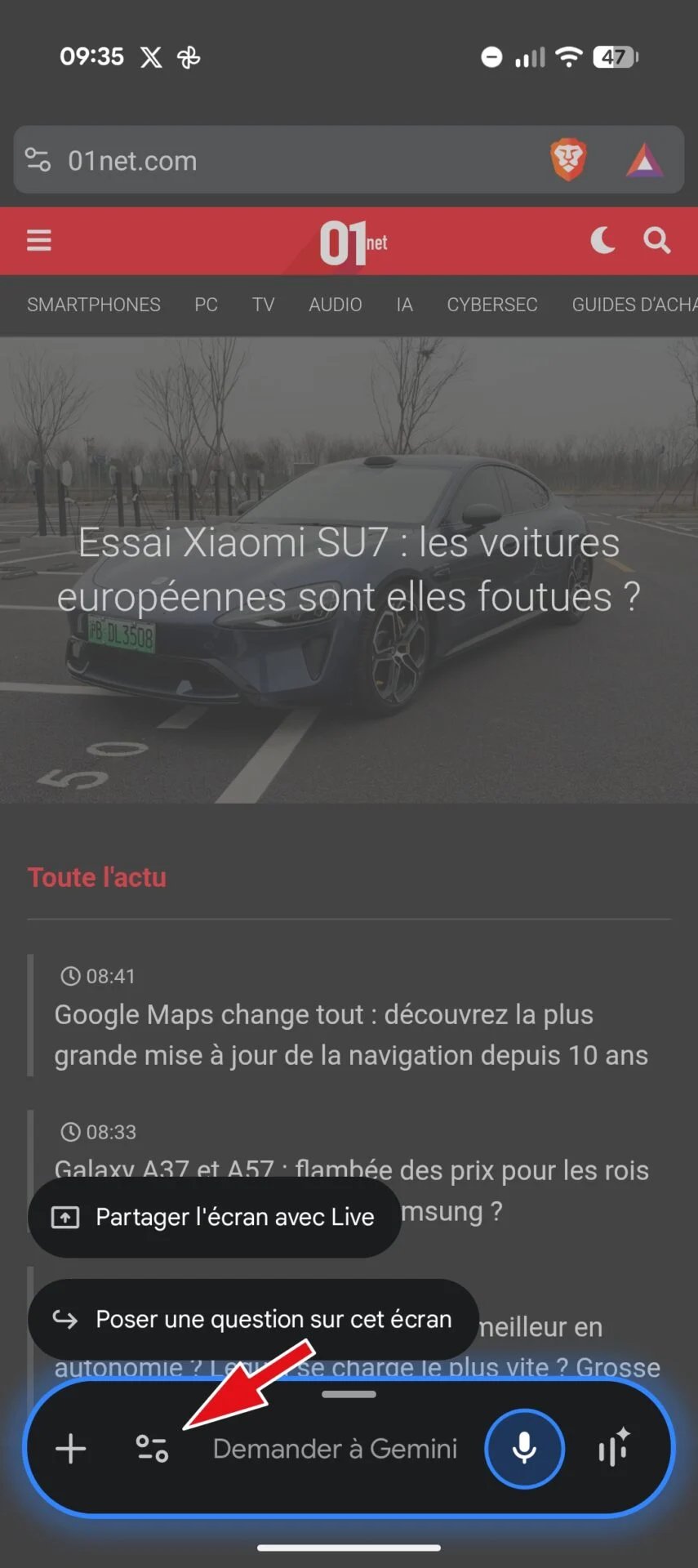Toggle dark mode moon icon
Image resolution: width=698 pixels, height=1568 pixels.
click(x=602, y=240)
